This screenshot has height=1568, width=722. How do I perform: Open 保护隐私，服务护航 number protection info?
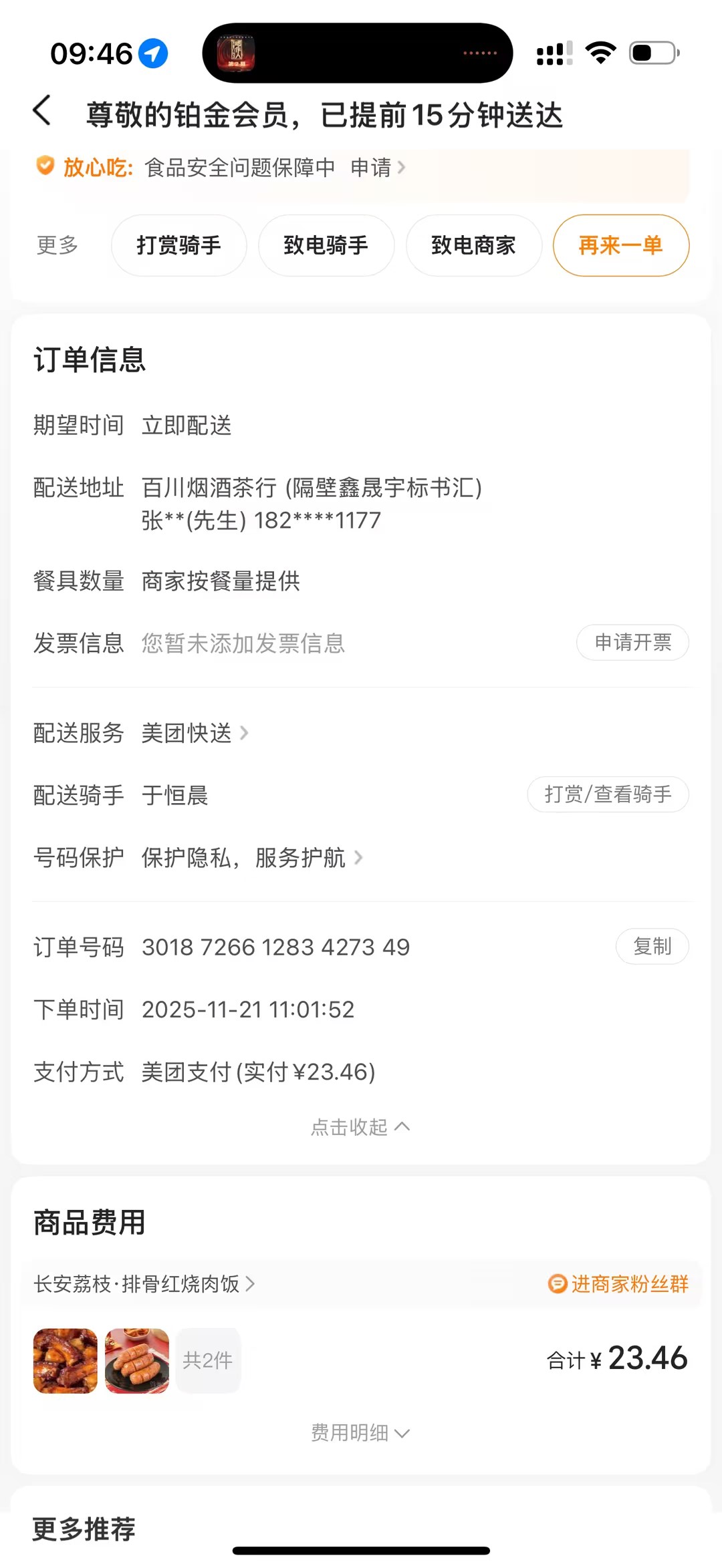[x=251, y=857]
